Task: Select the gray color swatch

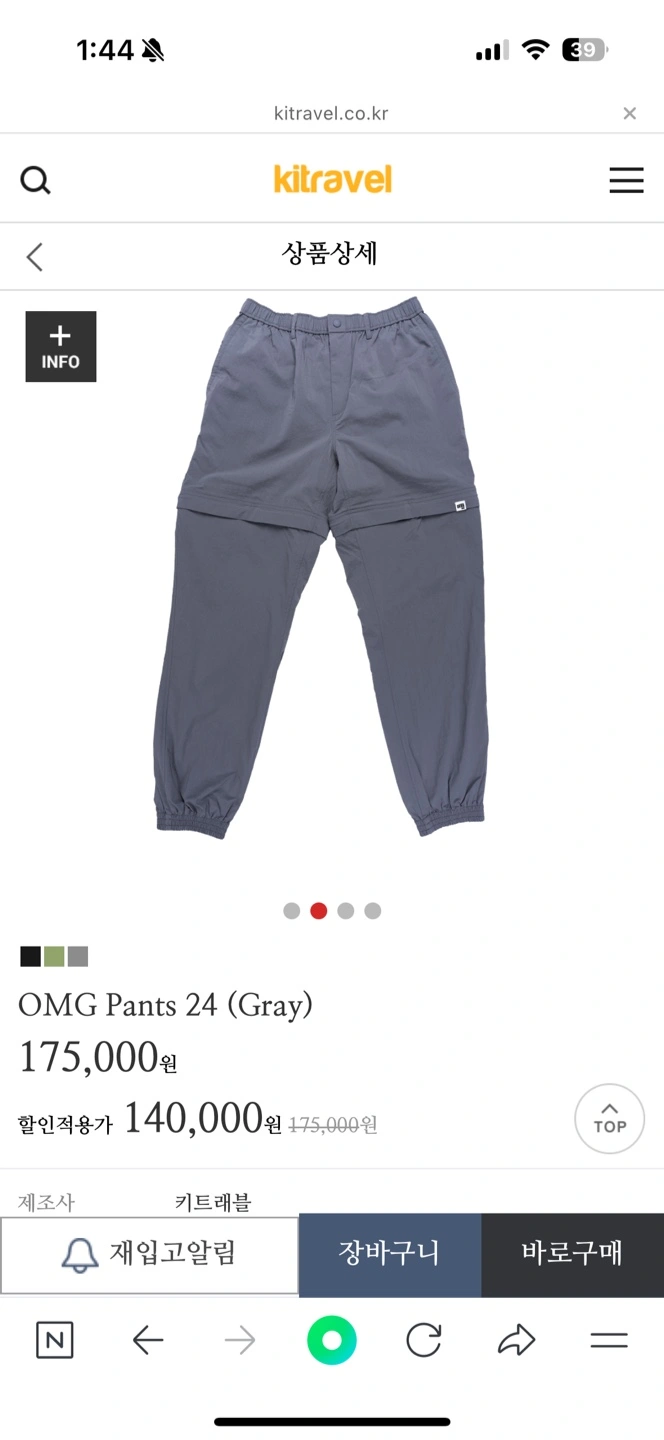Action: pyautogui.click(x=78, y=956)
